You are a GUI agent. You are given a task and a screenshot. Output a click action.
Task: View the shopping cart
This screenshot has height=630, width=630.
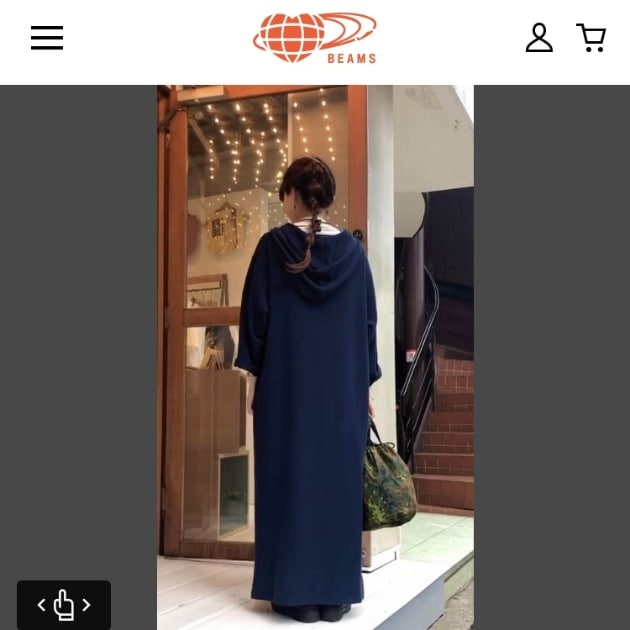591,38
